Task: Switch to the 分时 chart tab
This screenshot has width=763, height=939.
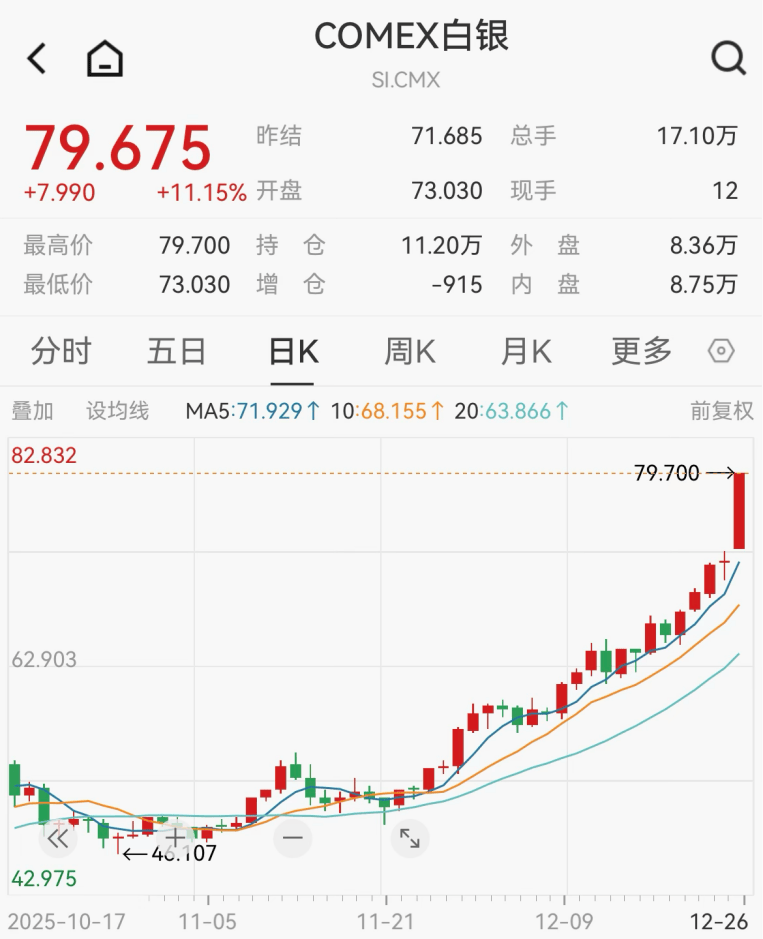Action: tap(61, 351)
